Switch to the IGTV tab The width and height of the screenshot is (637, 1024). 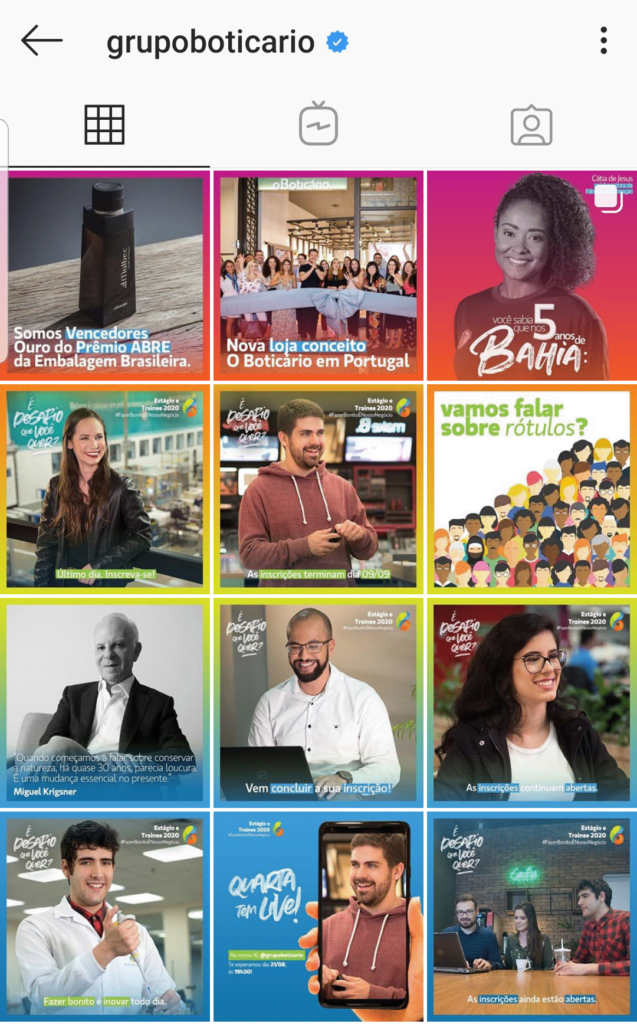click(x=318, y=125)
